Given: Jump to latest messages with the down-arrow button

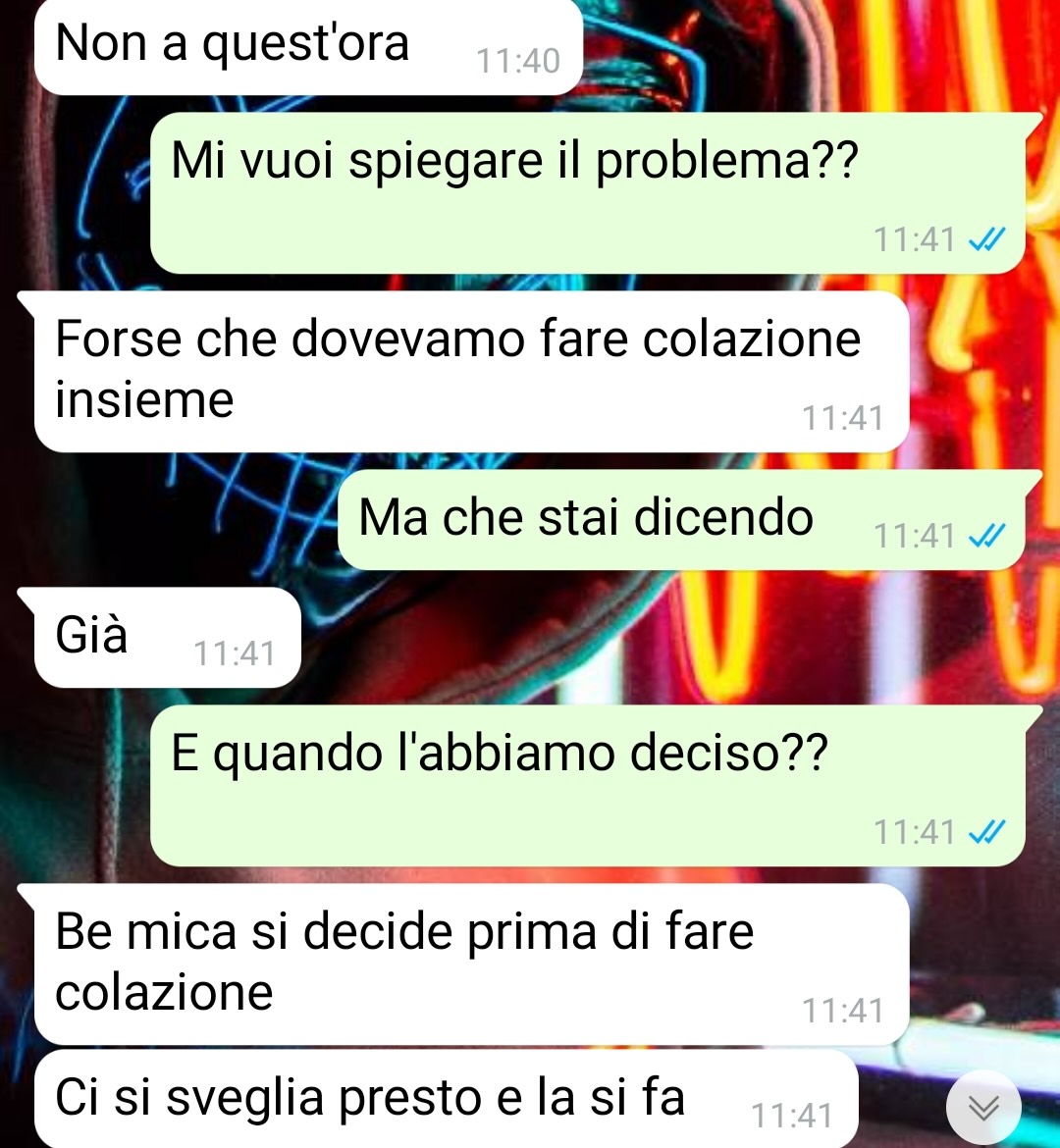Looking at the screenshot, I should (x=983, y=1107).
